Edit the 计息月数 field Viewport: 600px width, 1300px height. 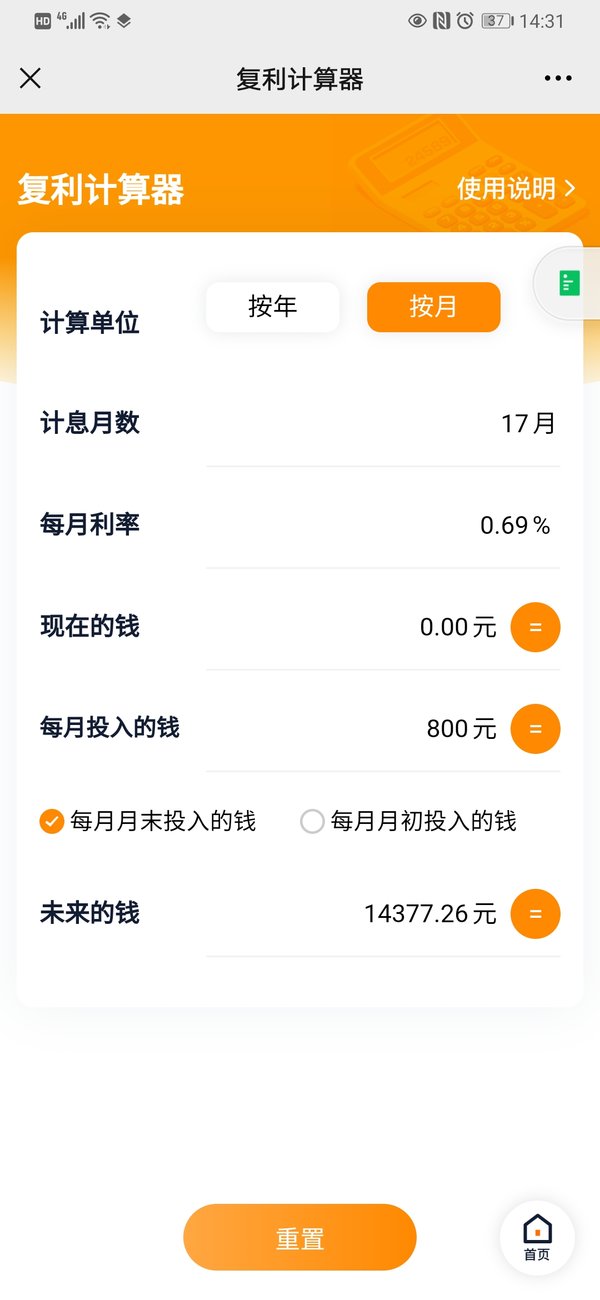(x=383, y=423)
